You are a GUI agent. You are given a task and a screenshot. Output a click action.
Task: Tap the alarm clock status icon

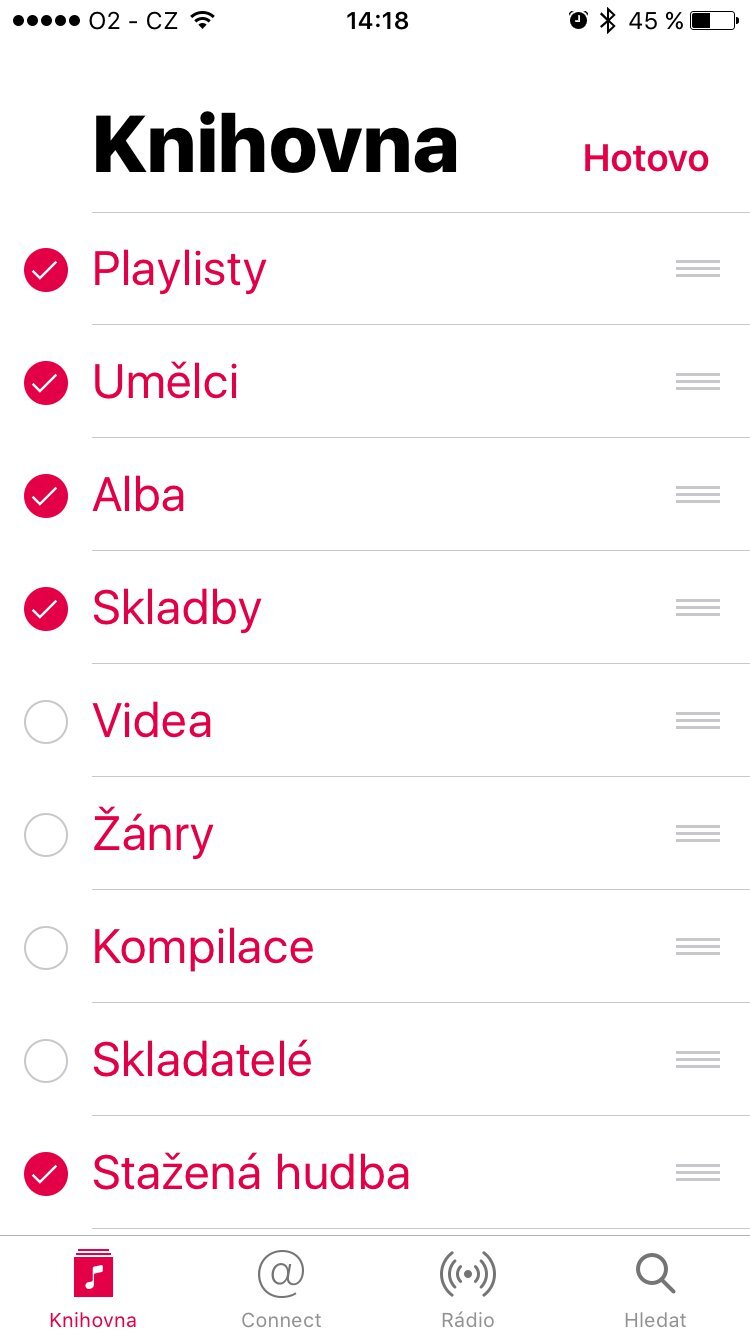click(580, 18)
